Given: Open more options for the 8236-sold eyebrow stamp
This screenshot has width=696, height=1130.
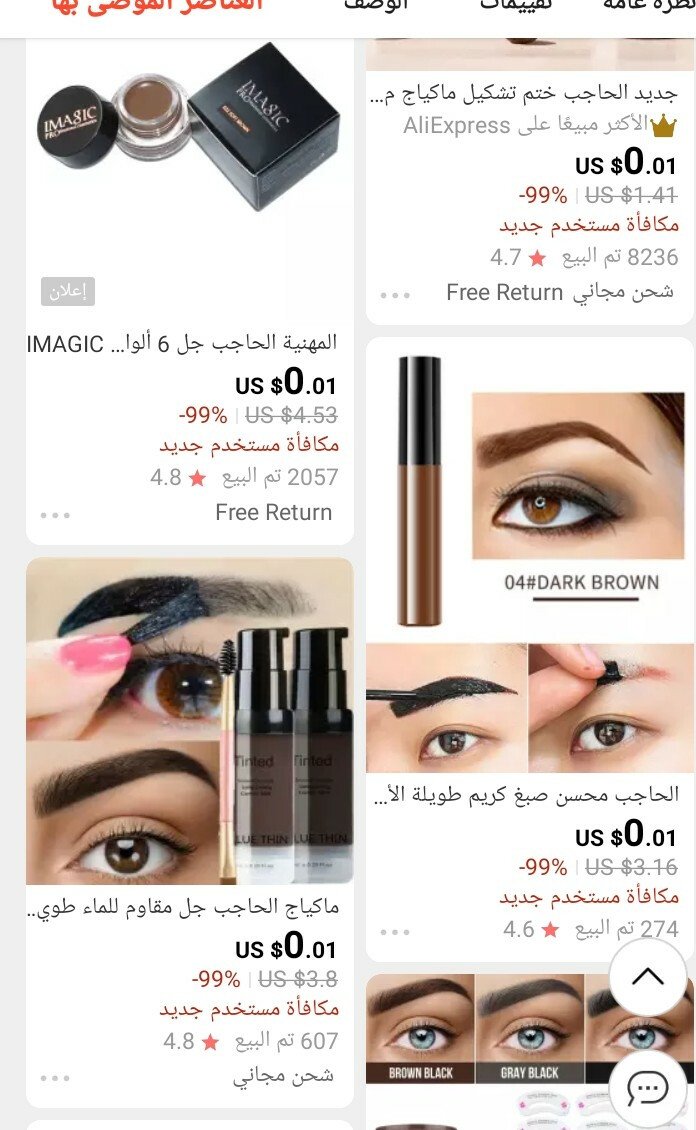Looking at the screenshot, I should point(395,295).
